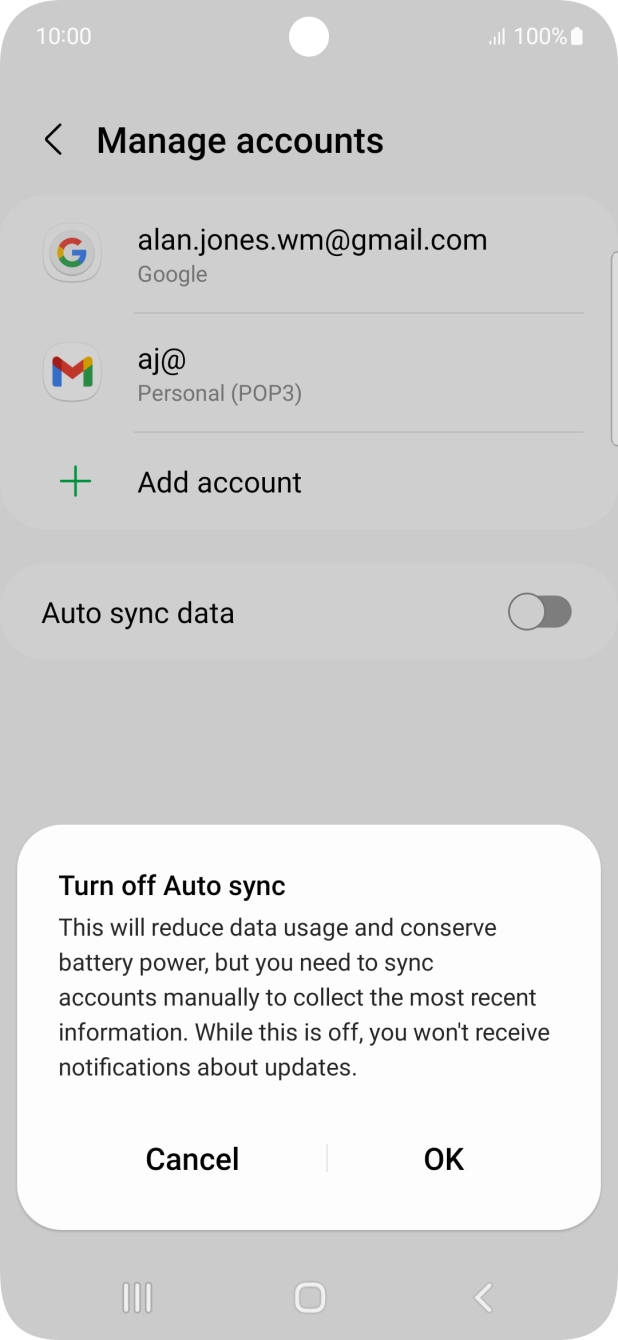Viewport: 618px width, 1340px height.
Task: Go back from Manage accounts
Action: 54,141
